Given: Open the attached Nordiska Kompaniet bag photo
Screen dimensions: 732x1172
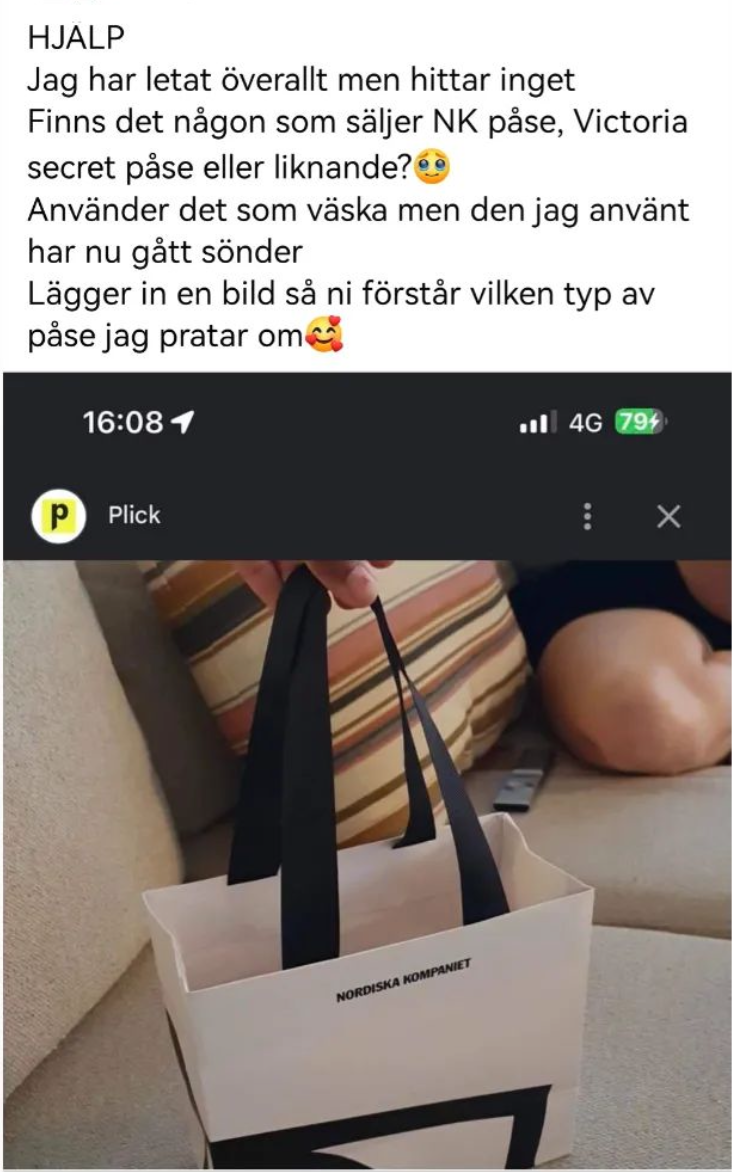Looking at the screenshot, I should (x=366, y=770).
